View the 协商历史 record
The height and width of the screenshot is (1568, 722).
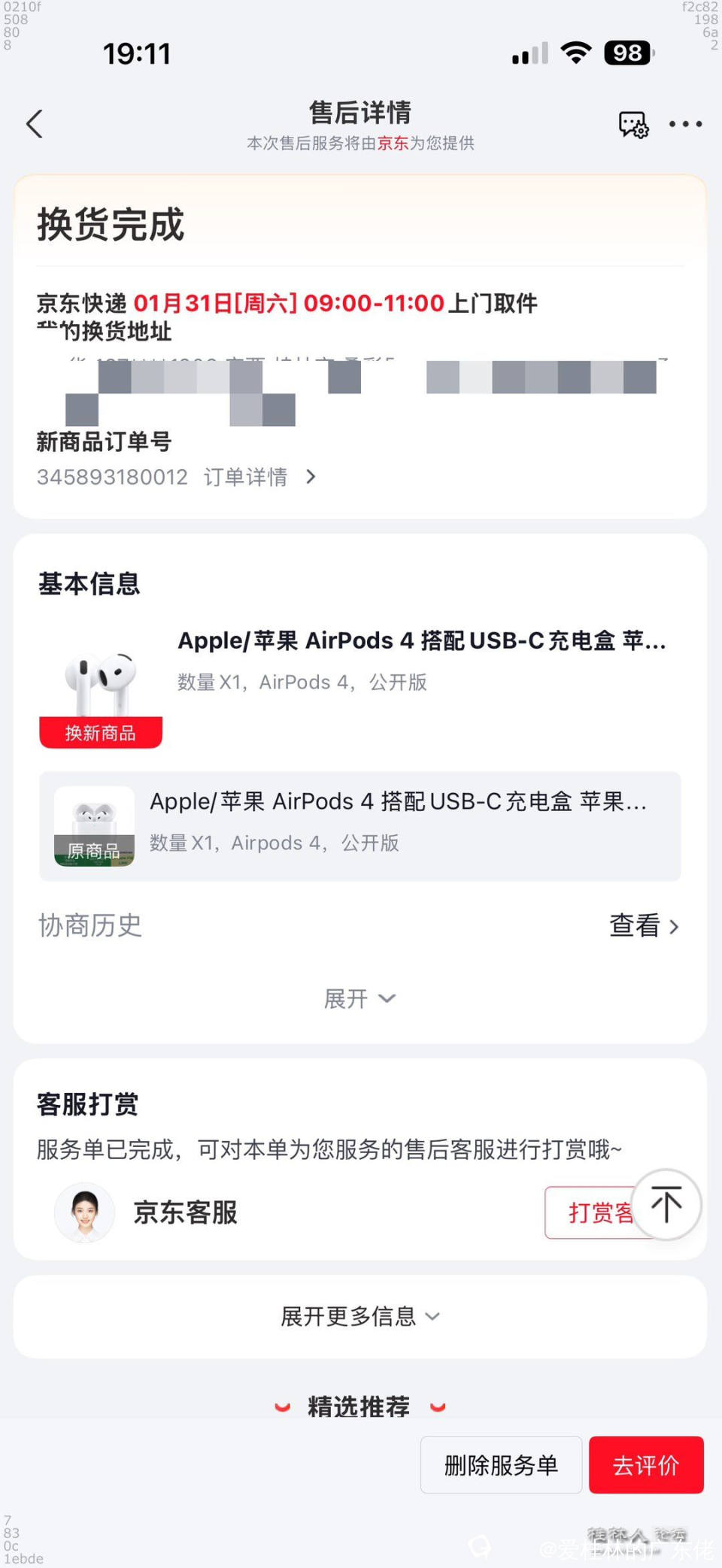click(x=643, y=926)
